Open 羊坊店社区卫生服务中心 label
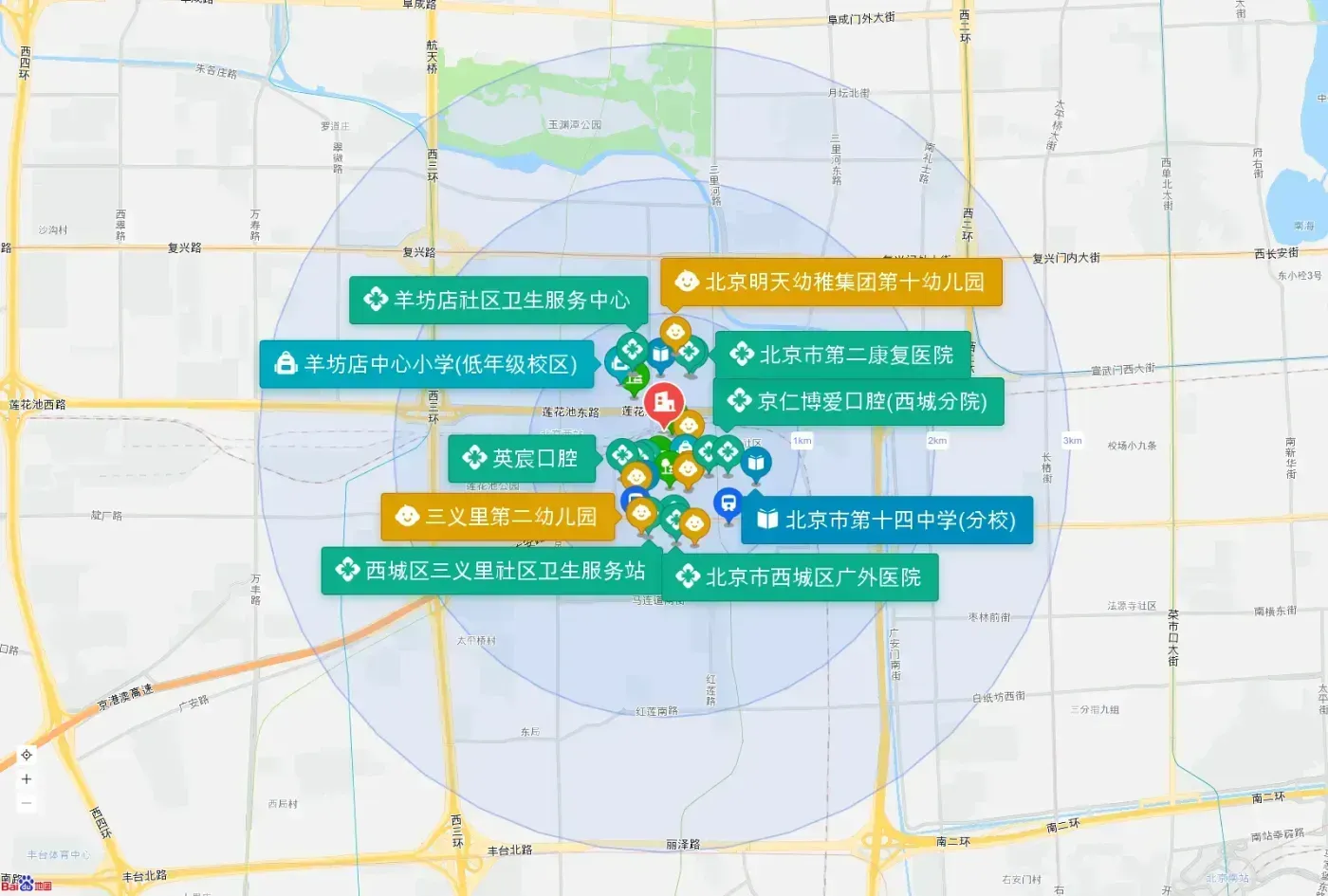The image size is (1328, 896). [x=498, y=301]
